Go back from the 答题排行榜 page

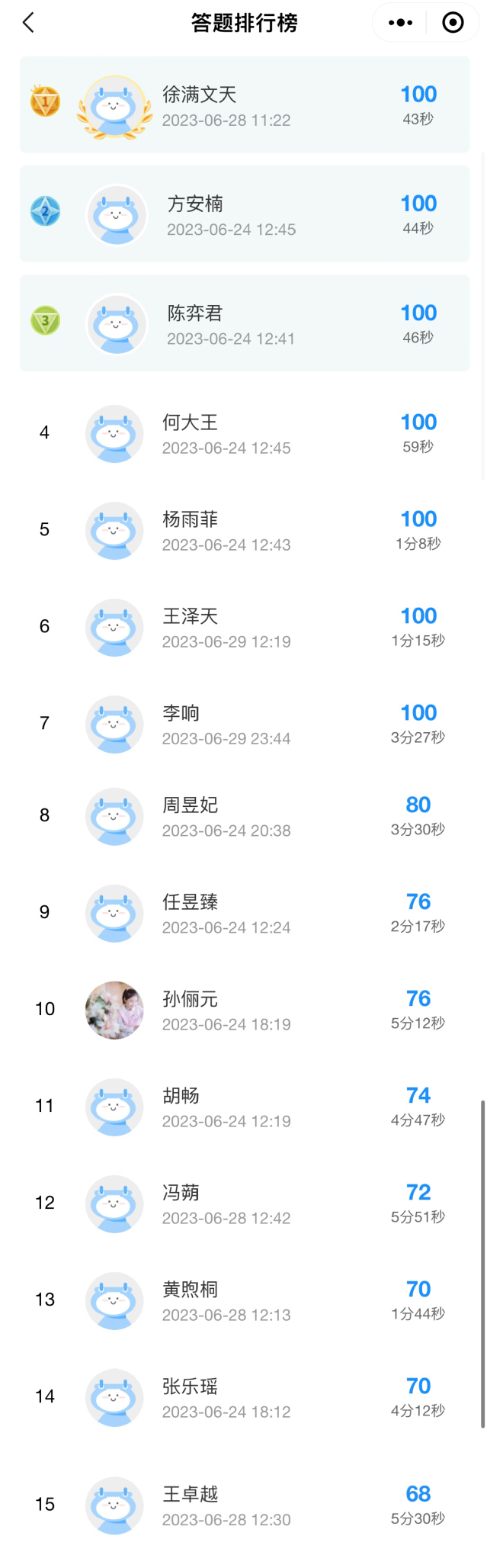[x=29, y=23]
